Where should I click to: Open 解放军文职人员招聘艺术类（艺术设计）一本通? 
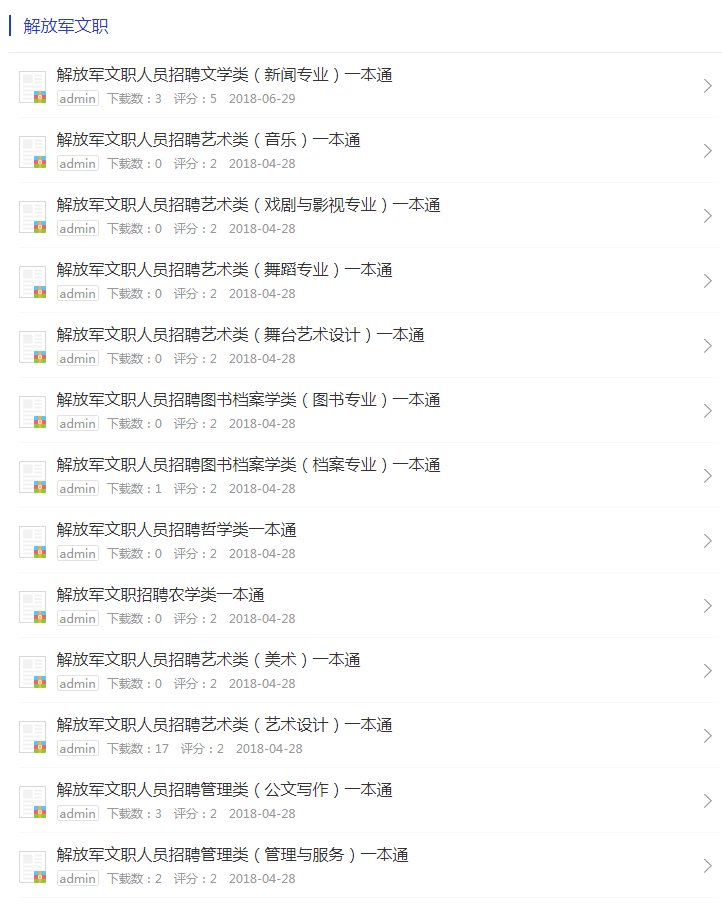tap(220, 724)
